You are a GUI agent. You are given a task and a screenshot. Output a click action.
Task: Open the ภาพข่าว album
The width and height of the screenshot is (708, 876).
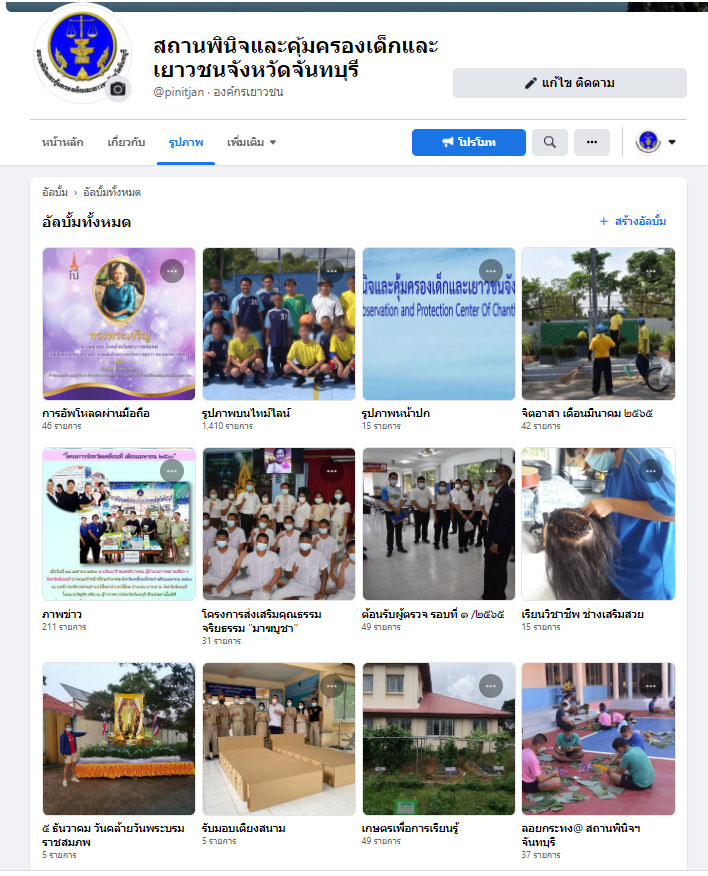(119, 523)
